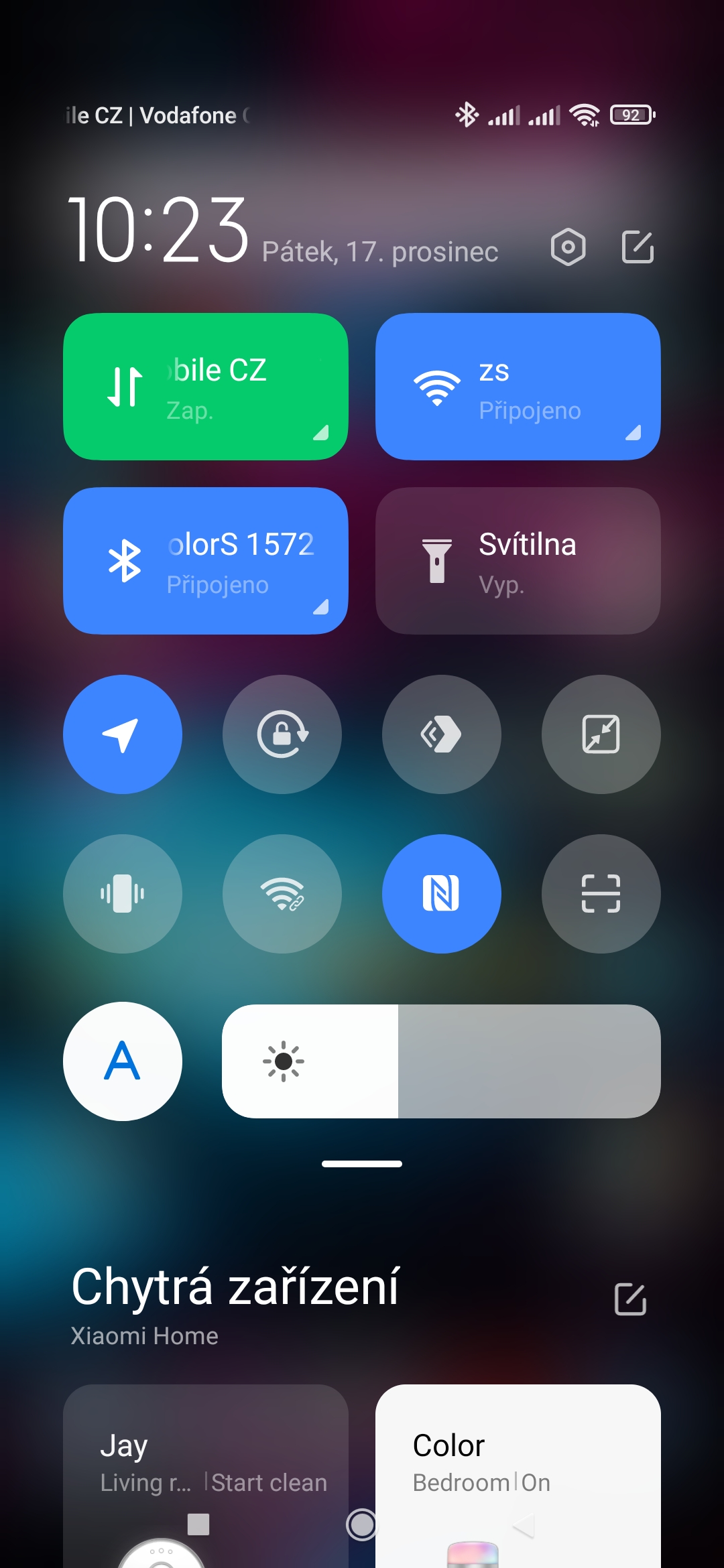Image resolution: width=724 pixels, height=1568 pixels.
Task: Go to the system home screen
Action: click(x=362, y=1525)
